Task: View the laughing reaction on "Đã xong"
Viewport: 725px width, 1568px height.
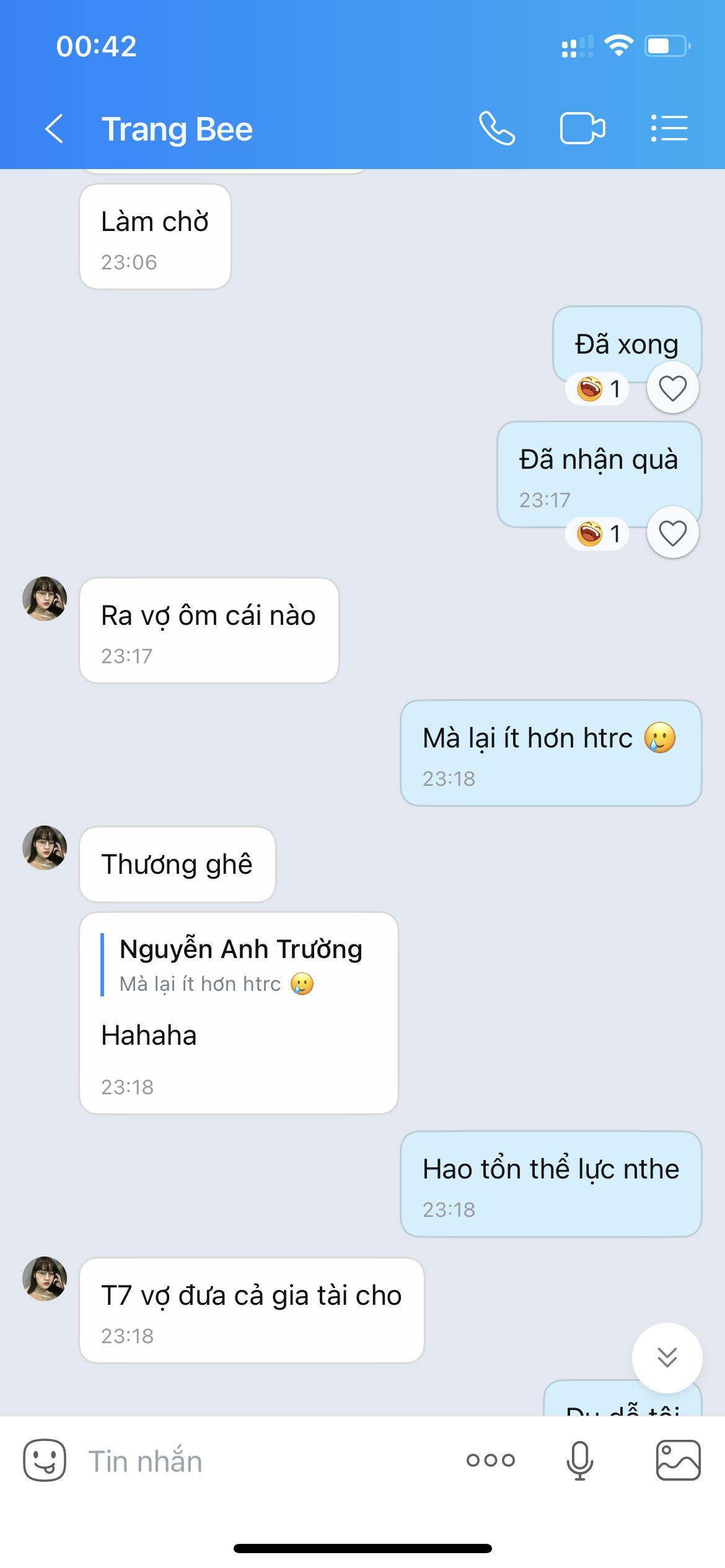Action: pyautogui.click(x=597, y=390)
